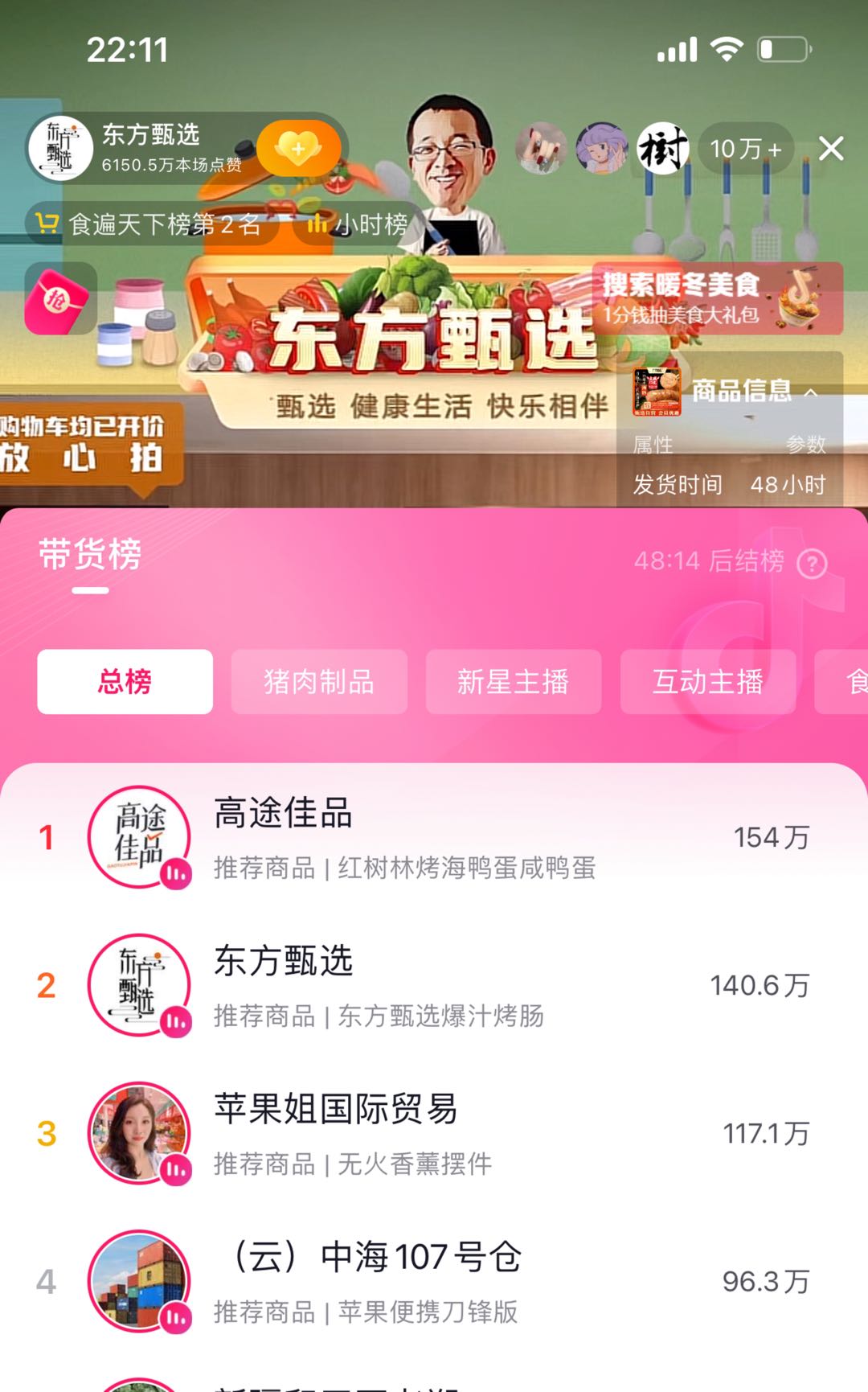Open 搜索暖冬美食 promotion banner
The width and height of the screenshot is (868, 1392).
717,298
